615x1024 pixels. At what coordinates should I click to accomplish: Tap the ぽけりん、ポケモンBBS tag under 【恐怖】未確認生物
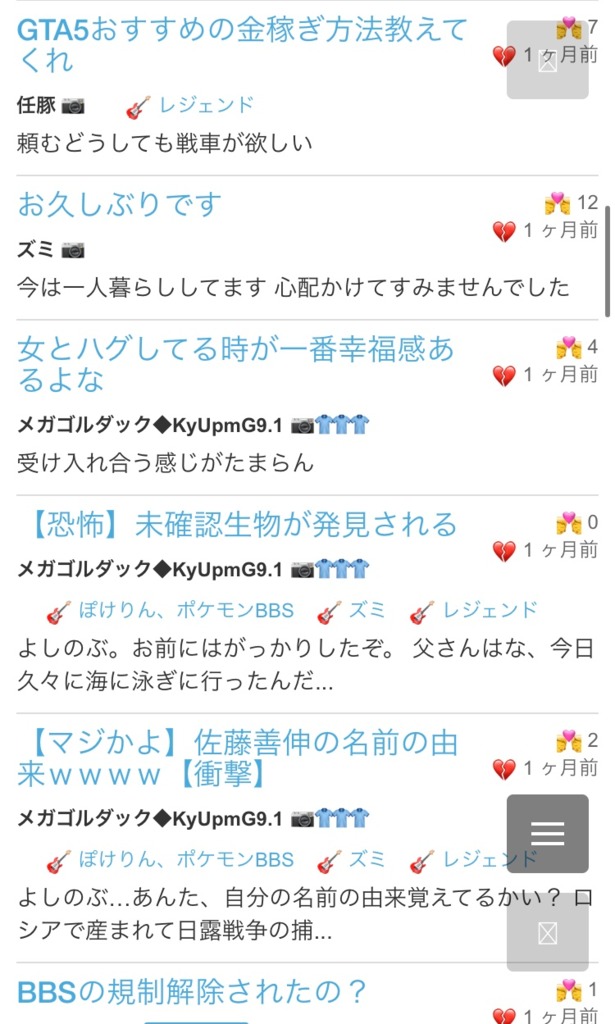click(187, 610)
